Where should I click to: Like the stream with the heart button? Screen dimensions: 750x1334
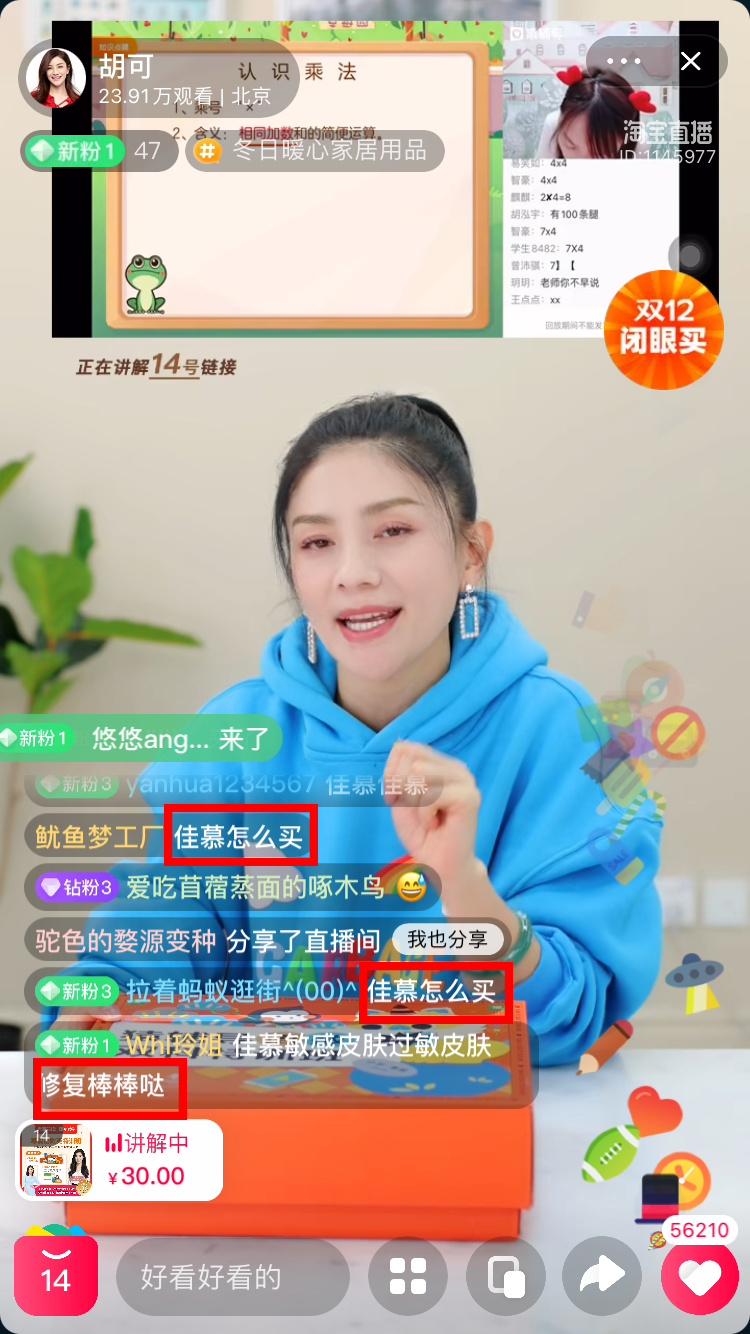[699, 1277]
